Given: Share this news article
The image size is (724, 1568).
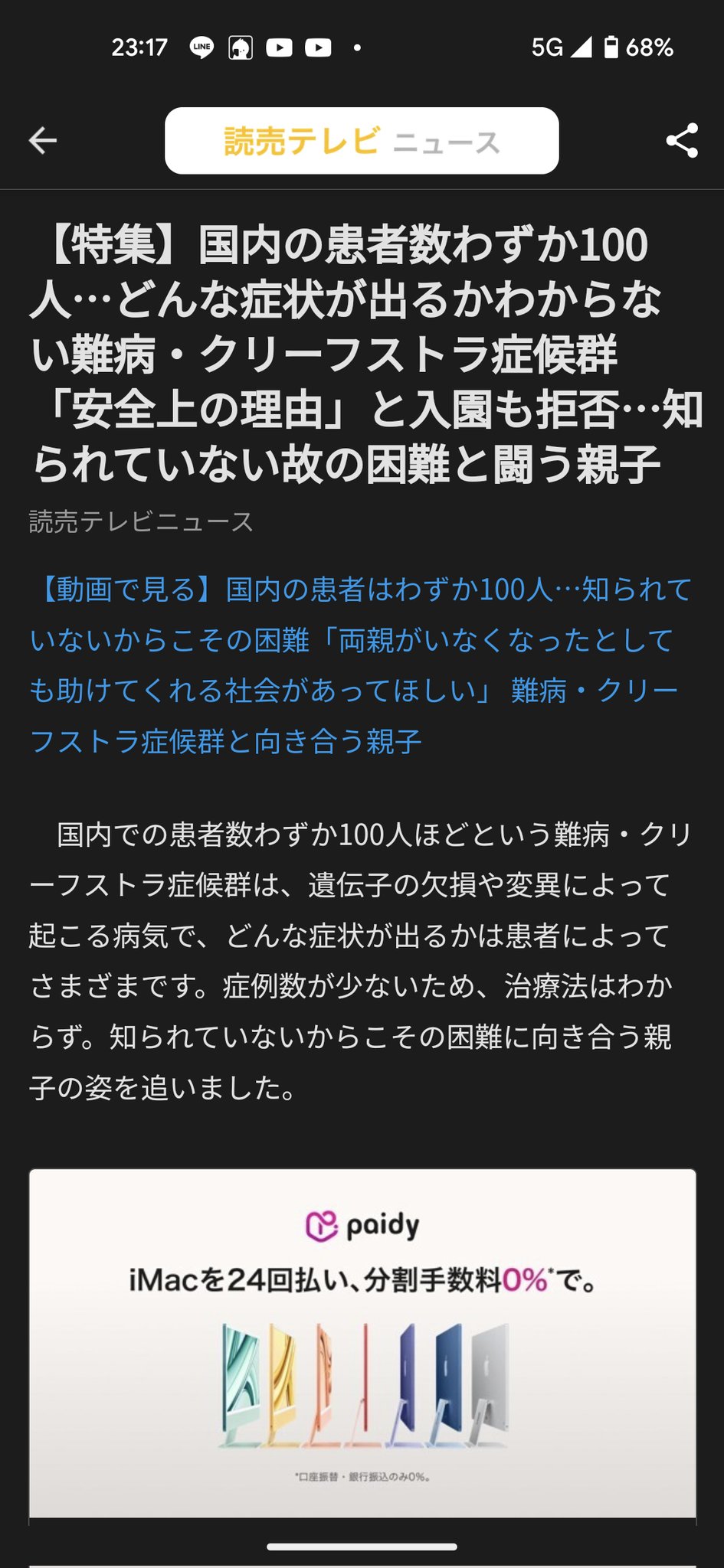Looking at the screenshot, I should pos(681,140).
